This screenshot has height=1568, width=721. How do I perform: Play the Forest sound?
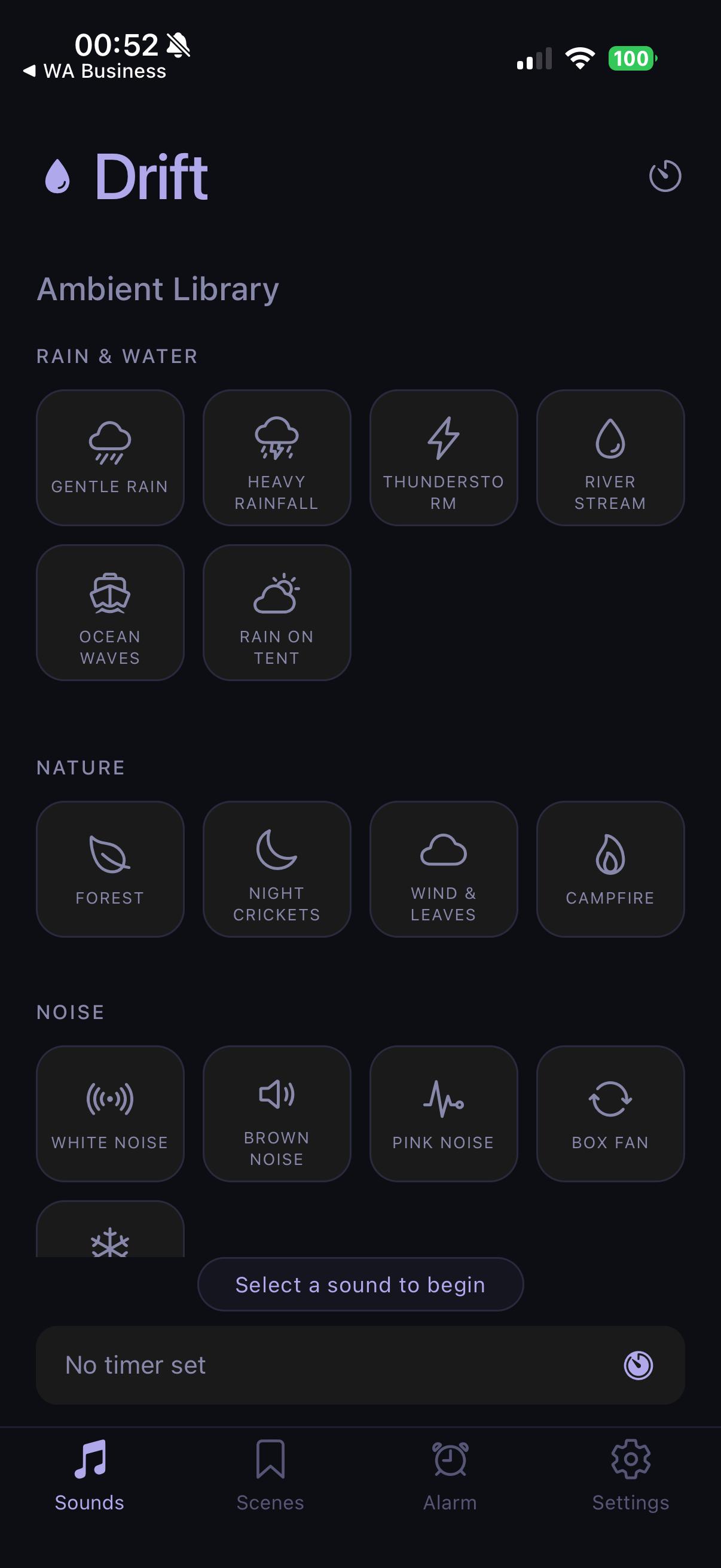coord(110,870)
